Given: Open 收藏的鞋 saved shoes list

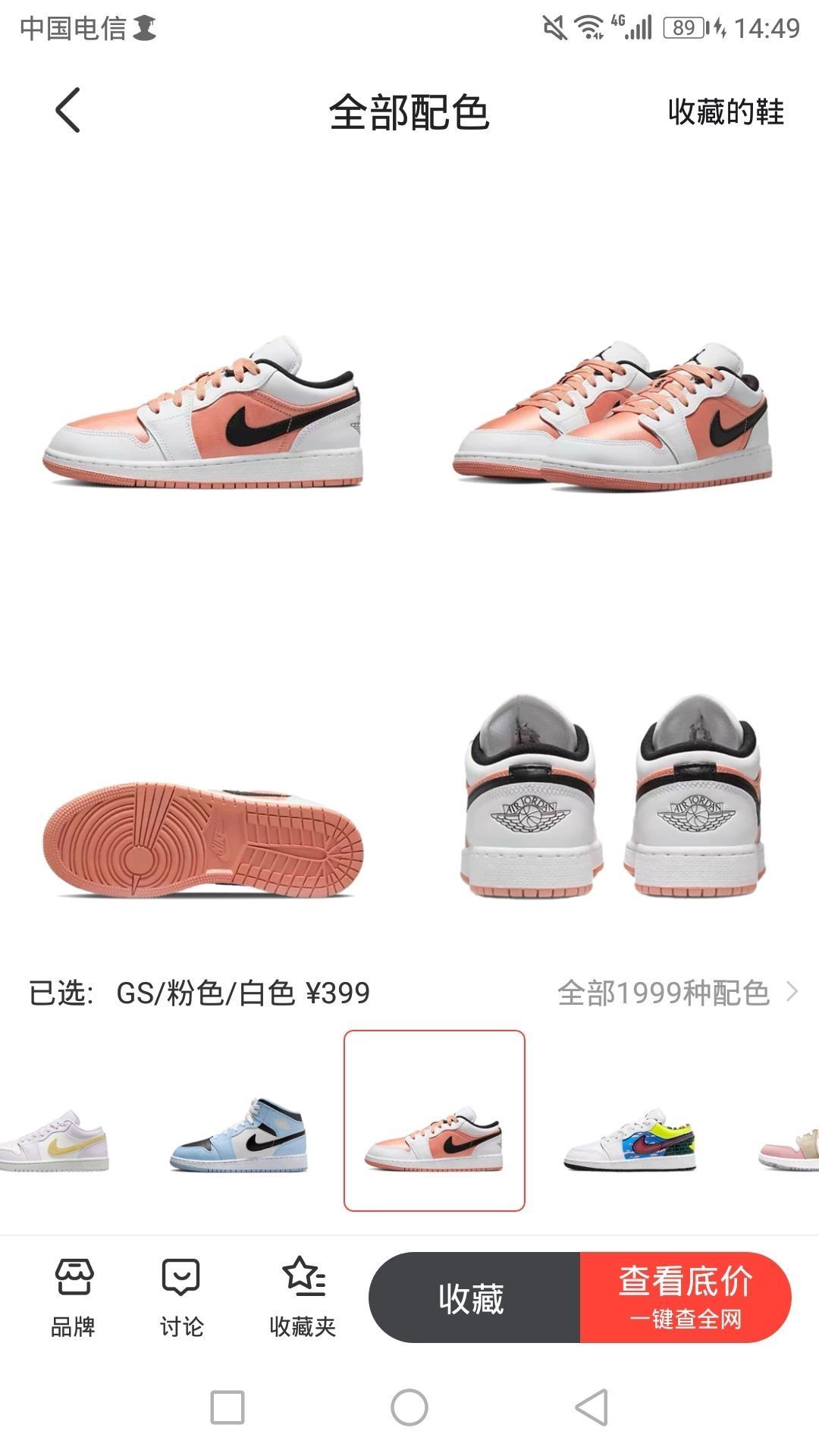Looking at the screenshot, I should [725, 112].
